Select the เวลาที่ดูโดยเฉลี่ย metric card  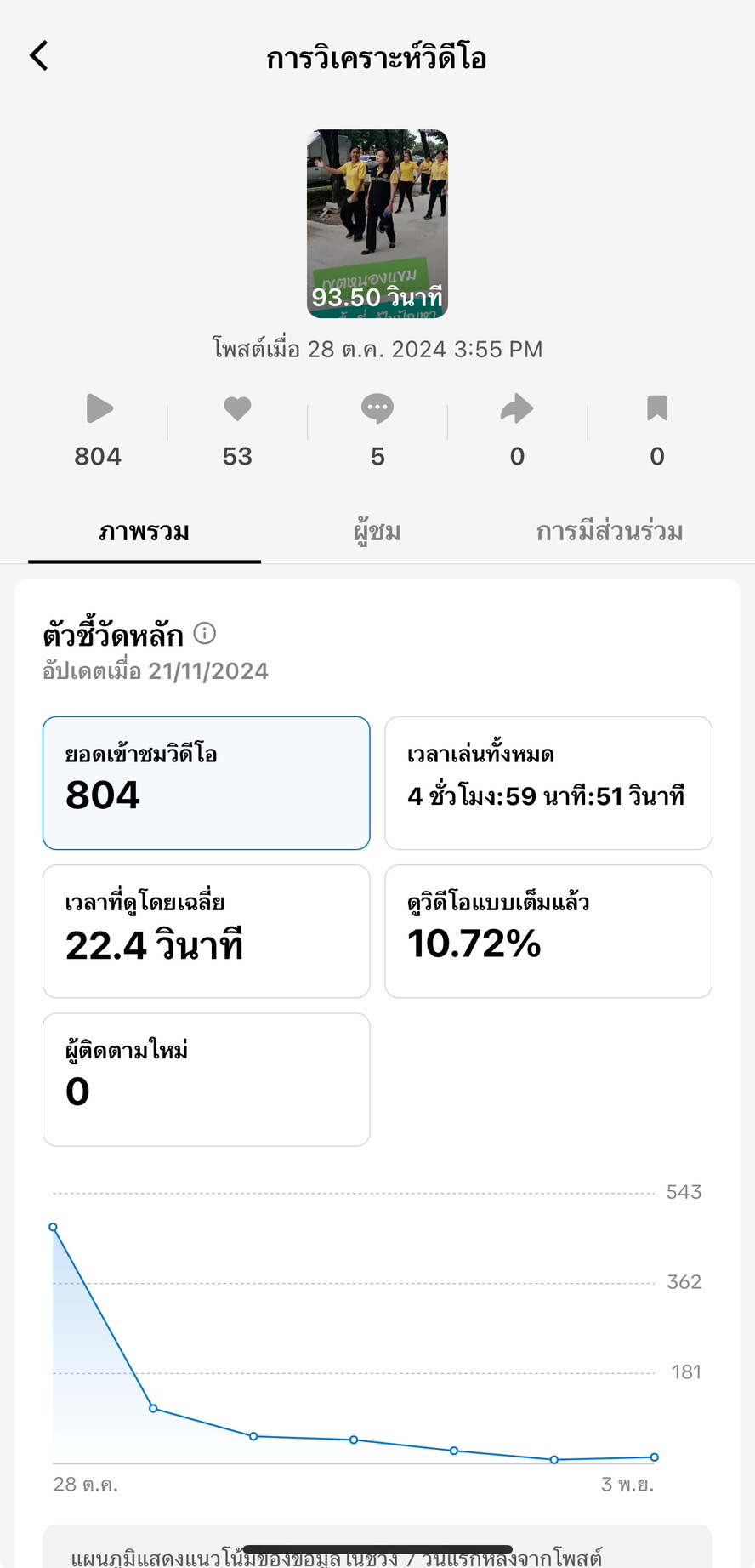[207, 932]
